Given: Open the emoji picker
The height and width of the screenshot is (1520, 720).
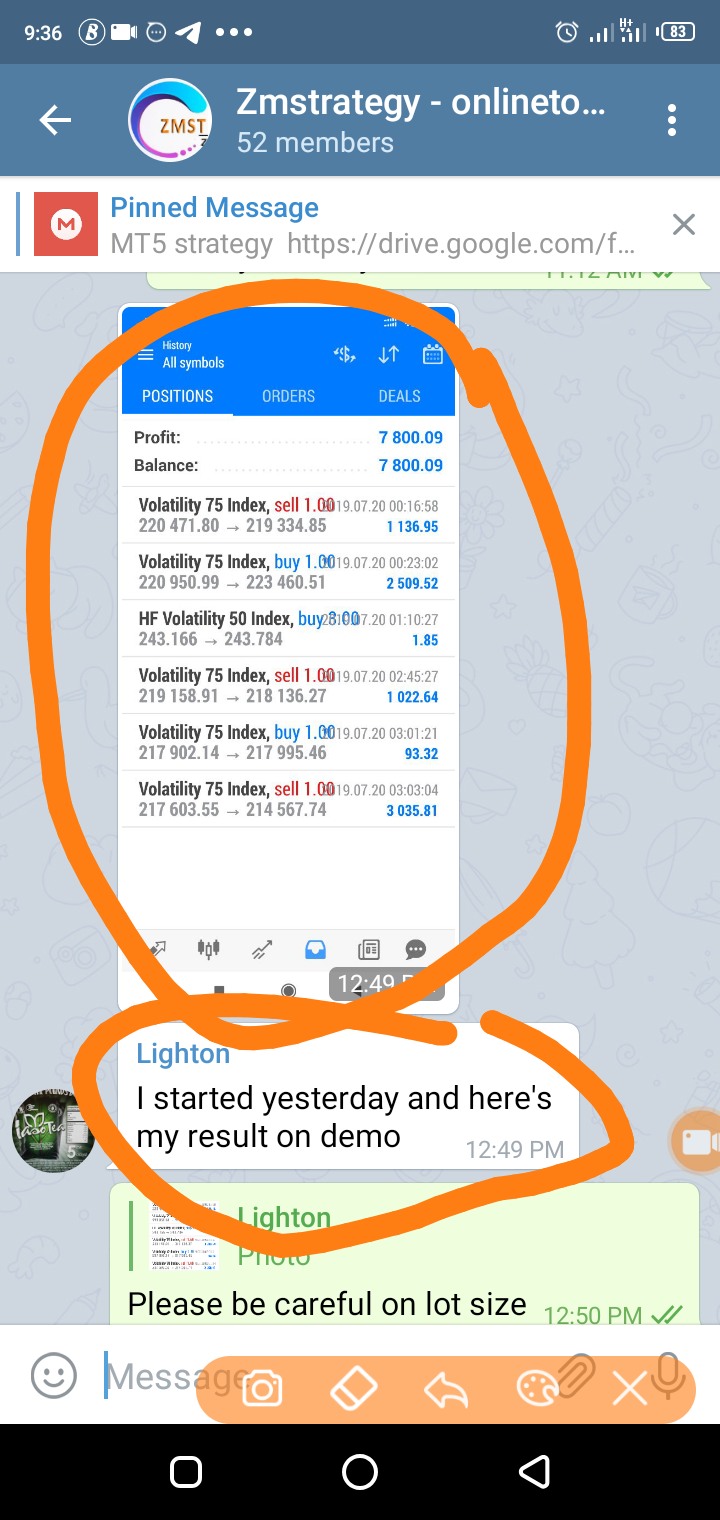Looking at the screenshot, I should coord(53,1377).
